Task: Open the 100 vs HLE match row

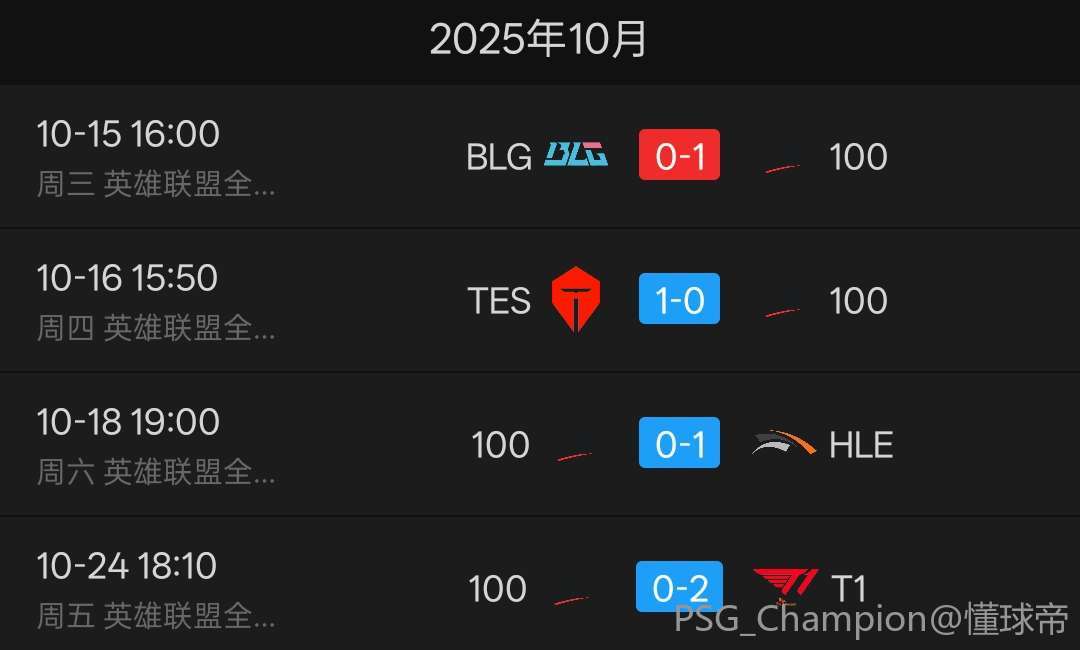Action: [540, 445]
